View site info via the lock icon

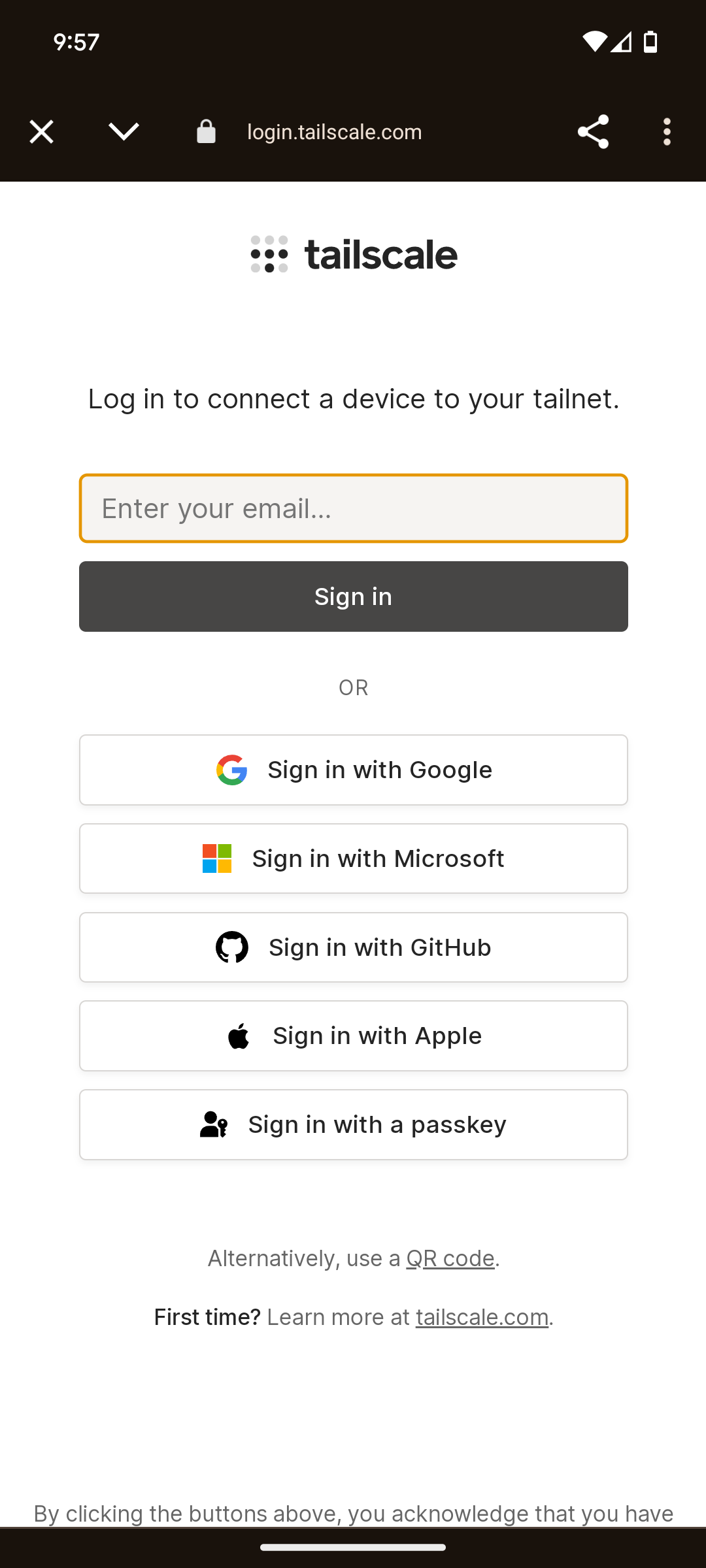click(206, 132)
